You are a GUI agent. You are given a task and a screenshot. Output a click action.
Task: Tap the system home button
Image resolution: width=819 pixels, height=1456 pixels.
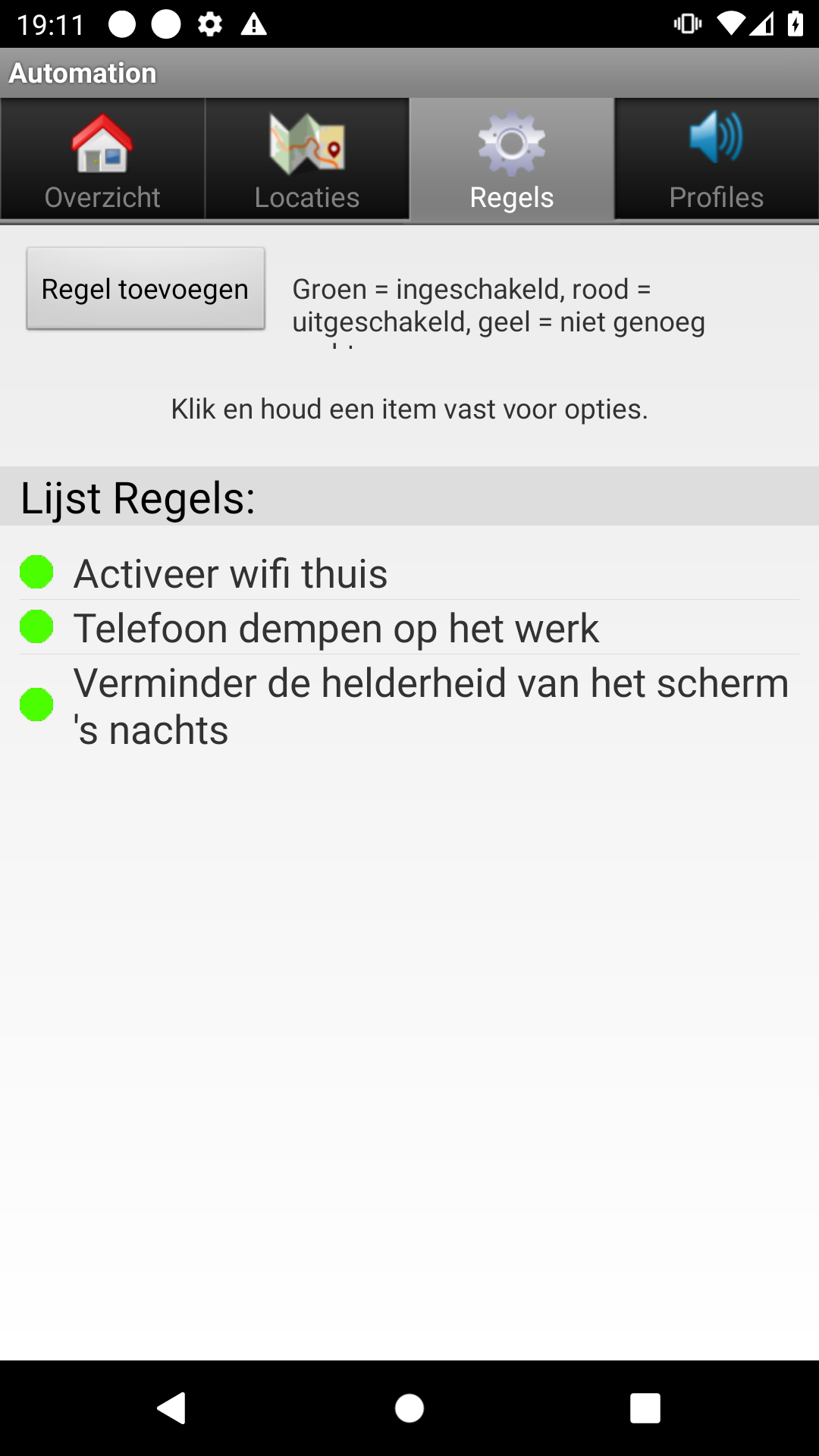click(409, 1408)
